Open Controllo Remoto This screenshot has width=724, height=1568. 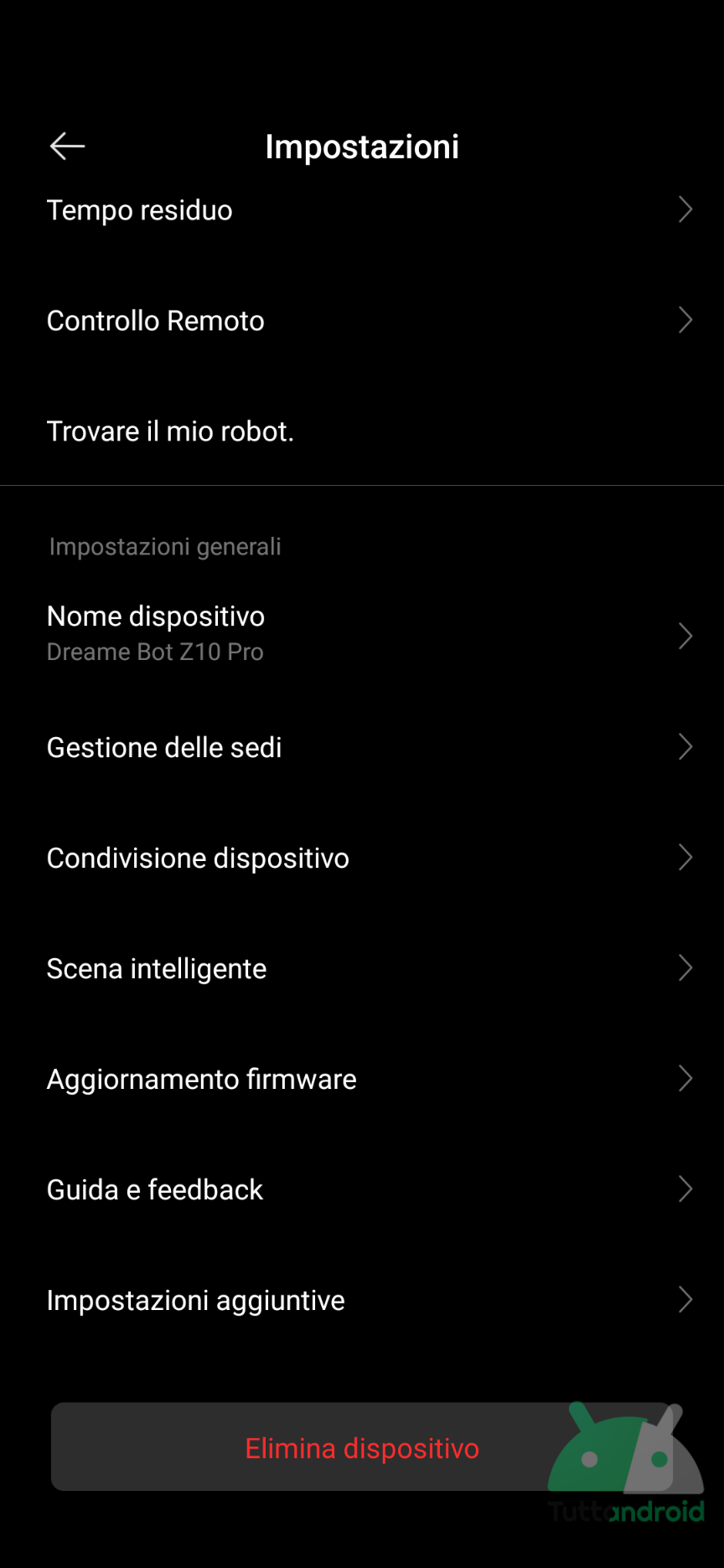tap(362, 321)
